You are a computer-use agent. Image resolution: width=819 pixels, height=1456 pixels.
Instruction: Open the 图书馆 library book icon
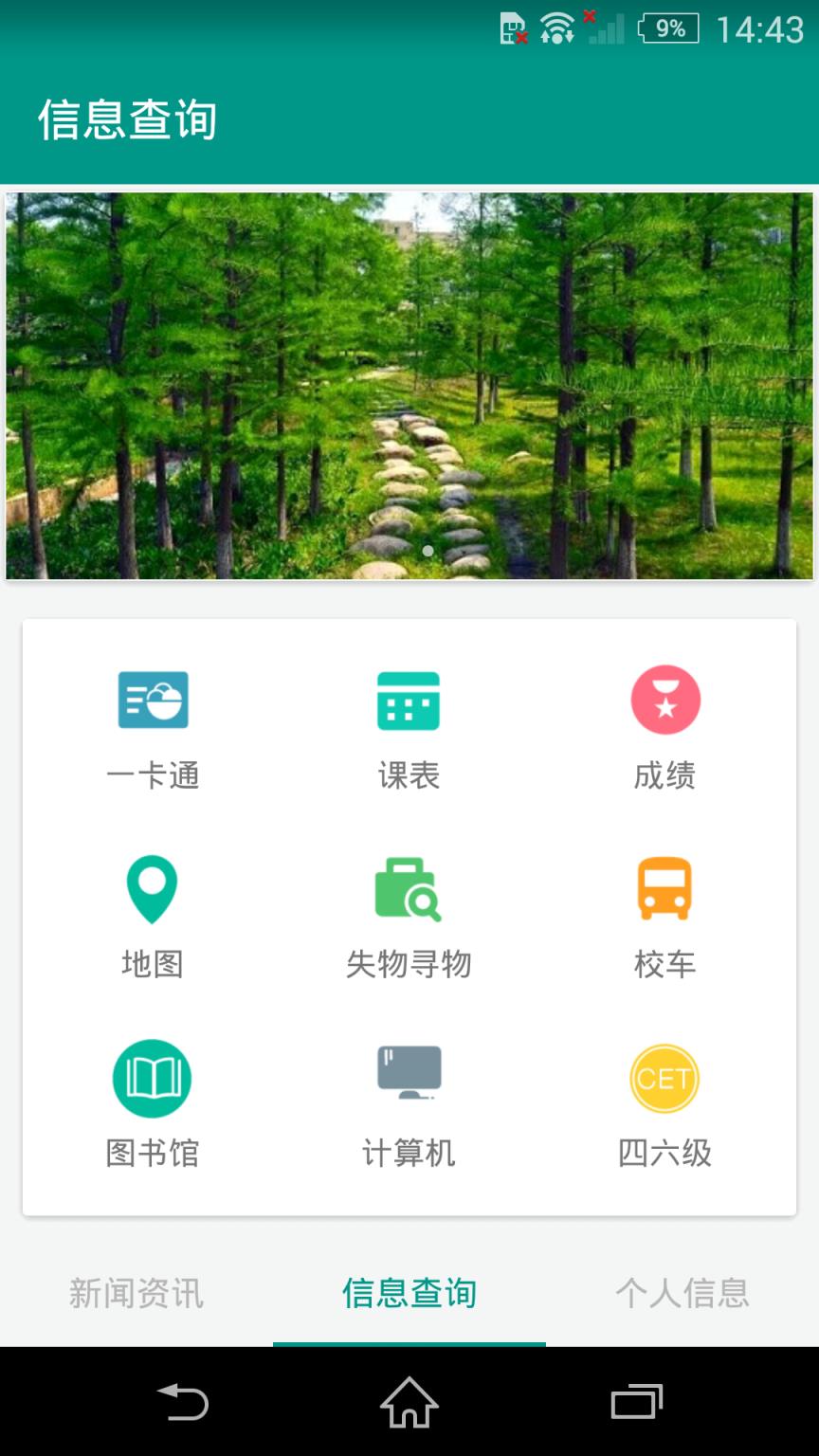[152, 1078]
